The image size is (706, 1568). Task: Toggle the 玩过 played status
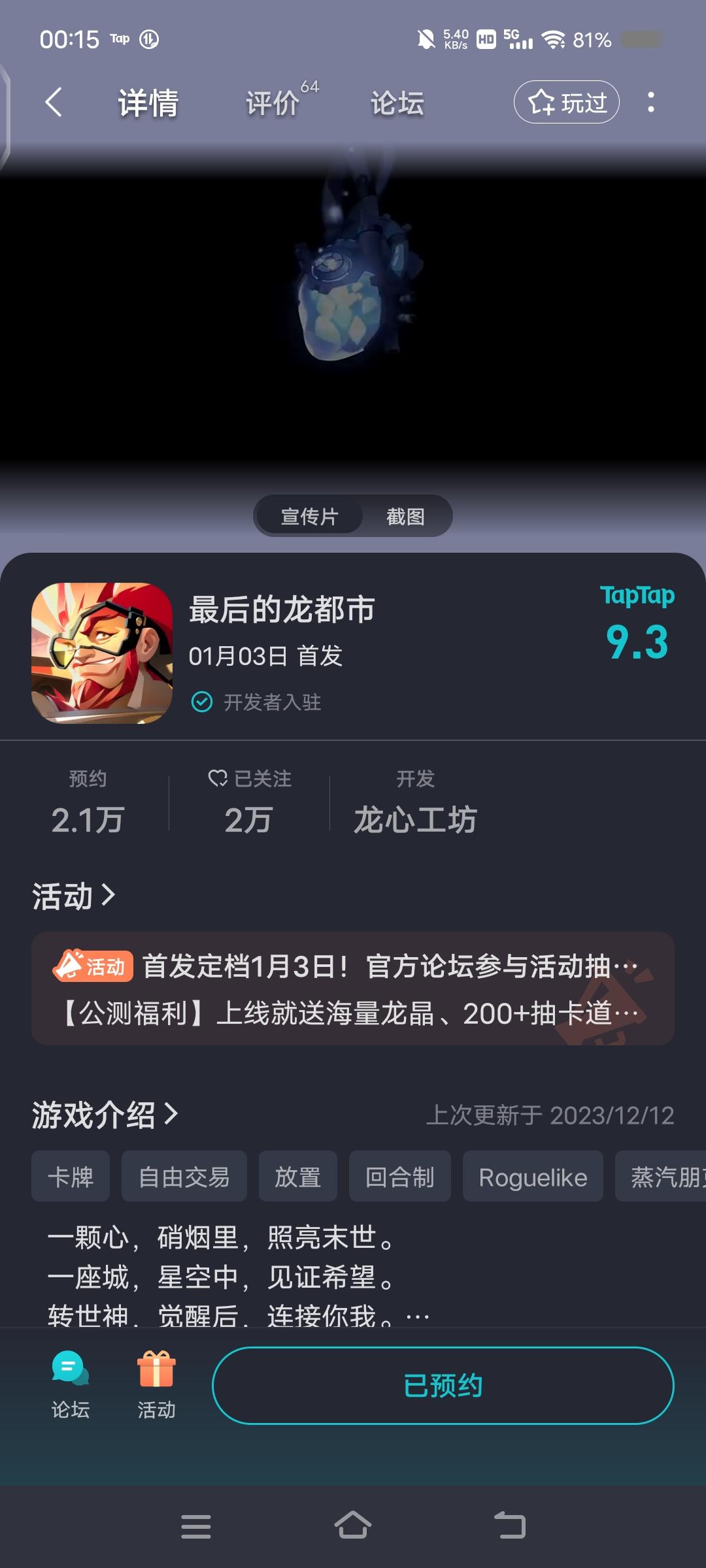click(x=565, y=102)
